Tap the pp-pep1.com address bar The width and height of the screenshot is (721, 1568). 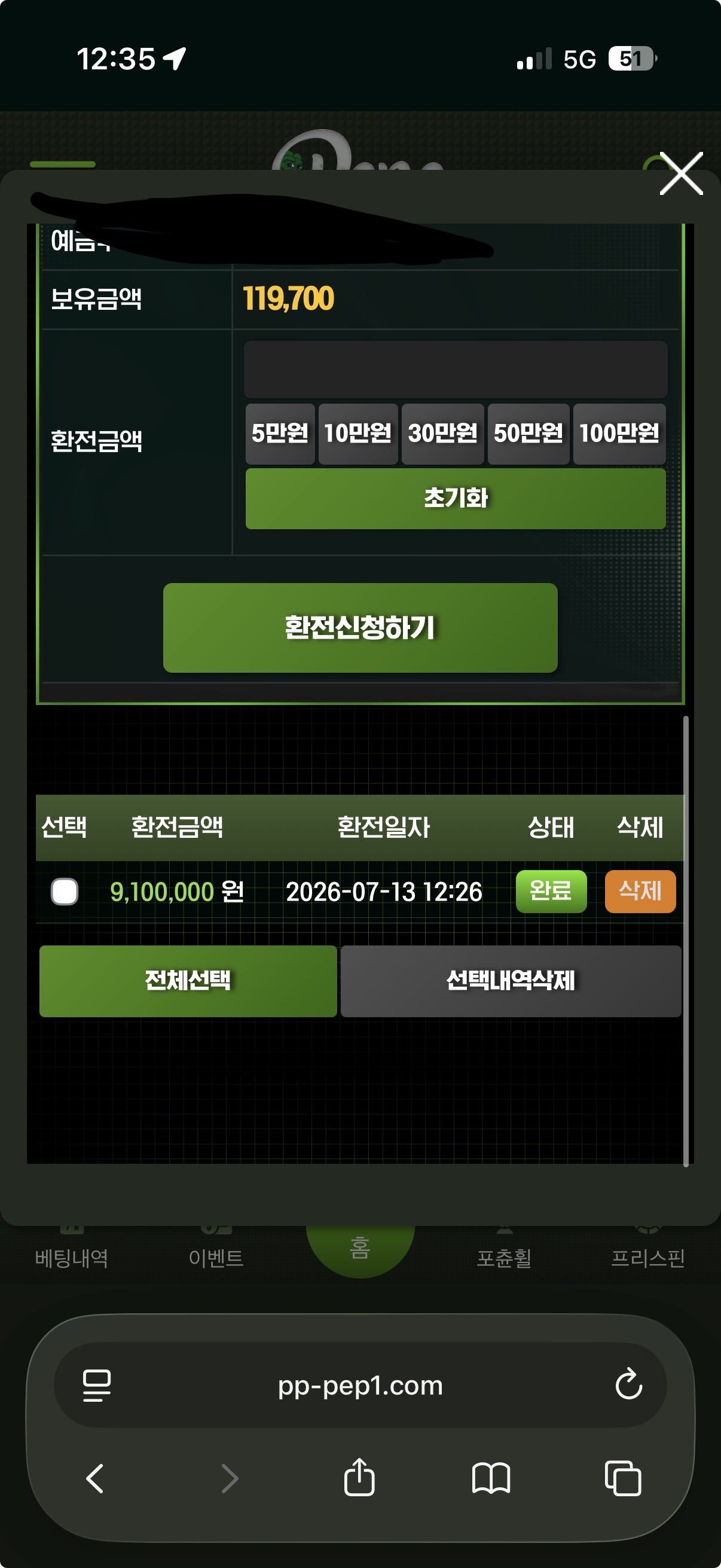coord(360,1386)
